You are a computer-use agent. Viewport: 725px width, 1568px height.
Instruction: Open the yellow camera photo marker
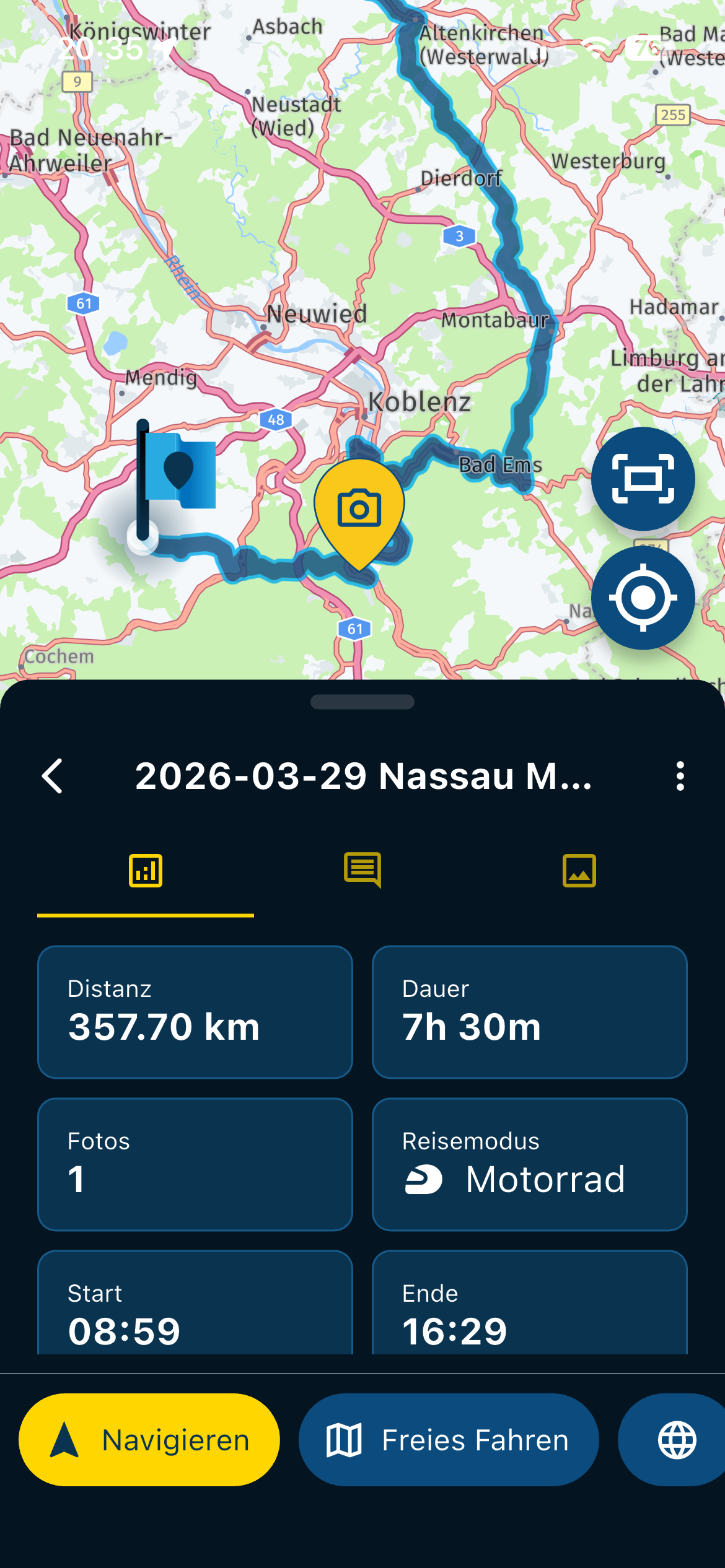tap(359, 509)
